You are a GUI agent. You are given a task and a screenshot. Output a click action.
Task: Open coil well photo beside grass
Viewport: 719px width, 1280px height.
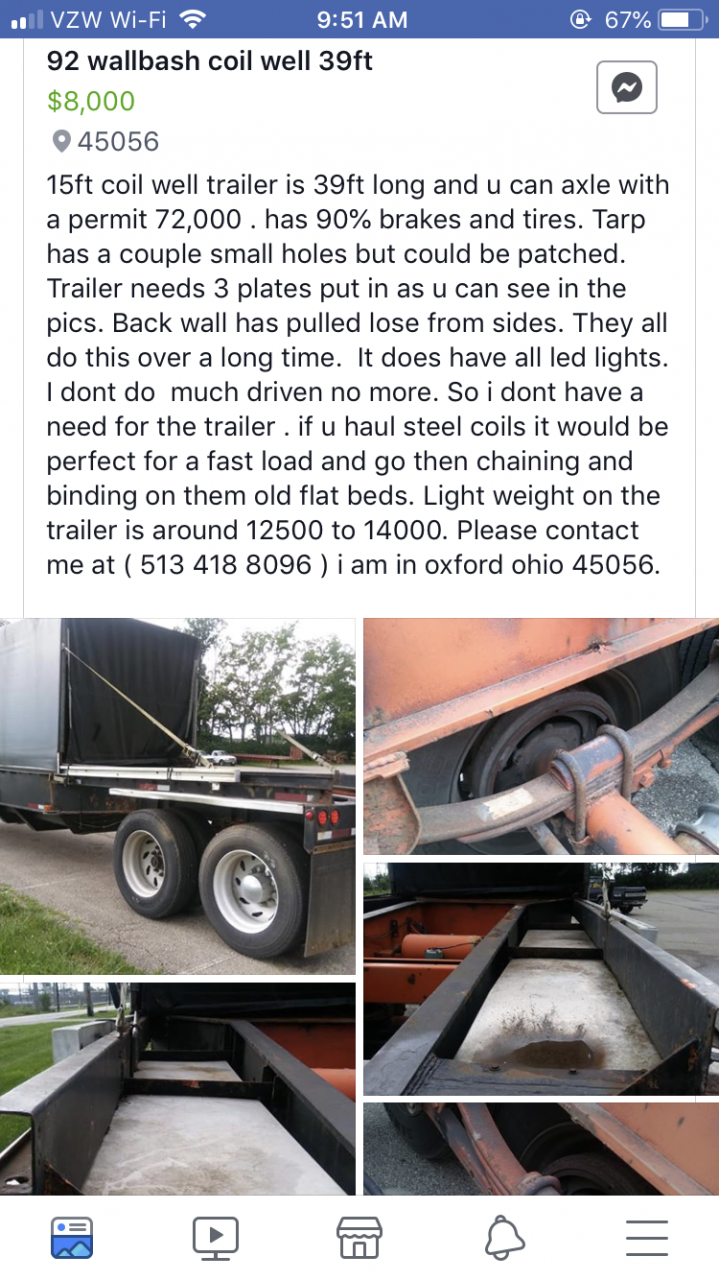click(x=178, y=1088)
